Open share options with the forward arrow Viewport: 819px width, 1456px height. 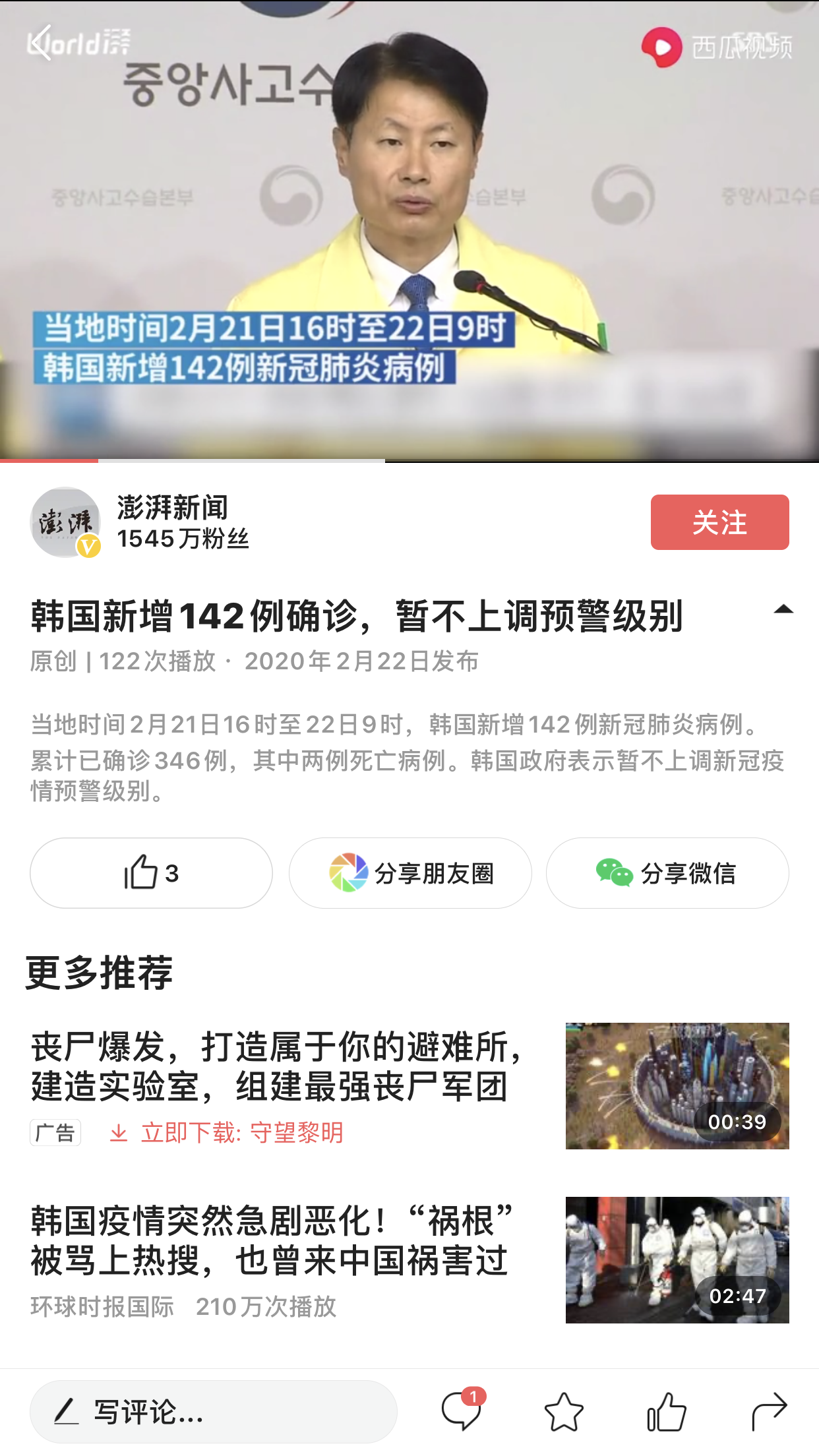(x=769, y=1412)
